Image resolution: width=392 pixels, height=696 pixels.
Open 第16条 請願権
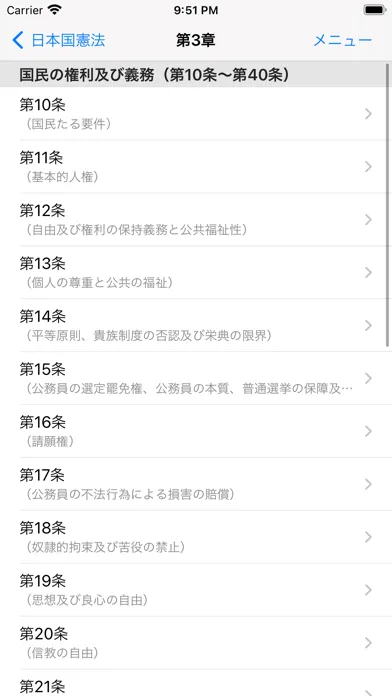[x=196, y=431]
